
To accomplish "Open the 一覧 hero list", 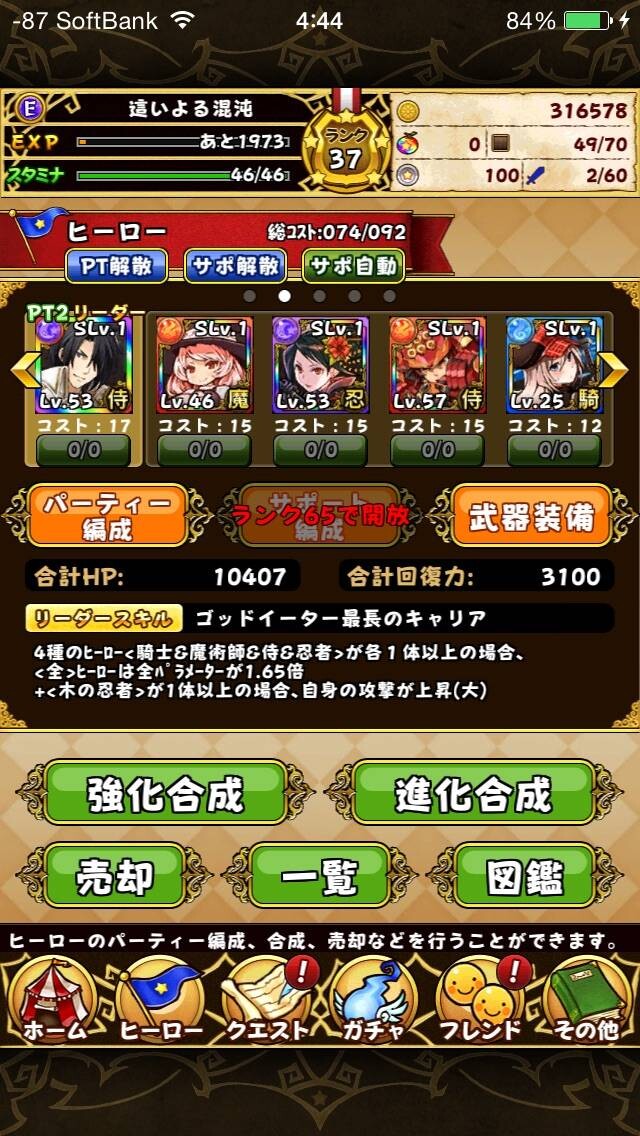I will click(x=320, y=877).
